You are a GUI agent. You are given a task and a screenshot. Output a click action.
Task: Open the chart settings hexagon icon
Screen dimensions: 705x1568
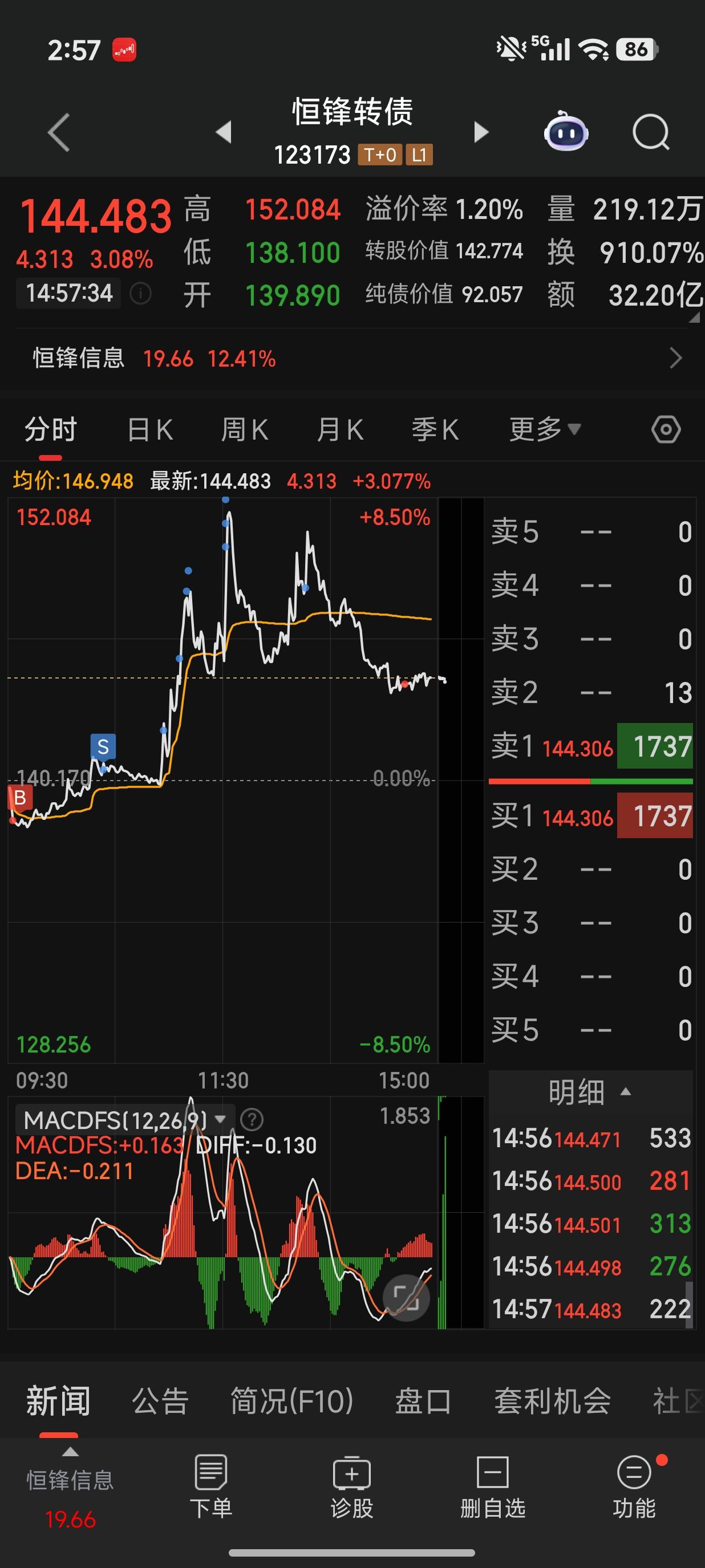666,430
